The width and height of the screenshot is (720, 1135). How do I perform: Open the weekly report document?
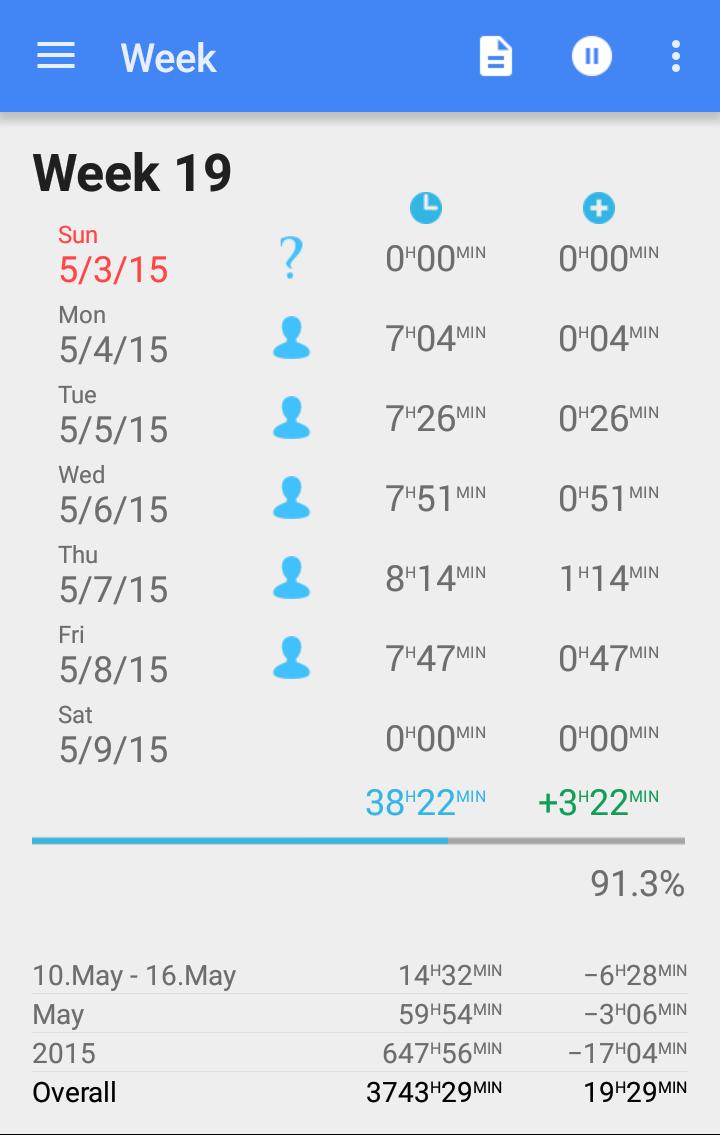(495, 57)
